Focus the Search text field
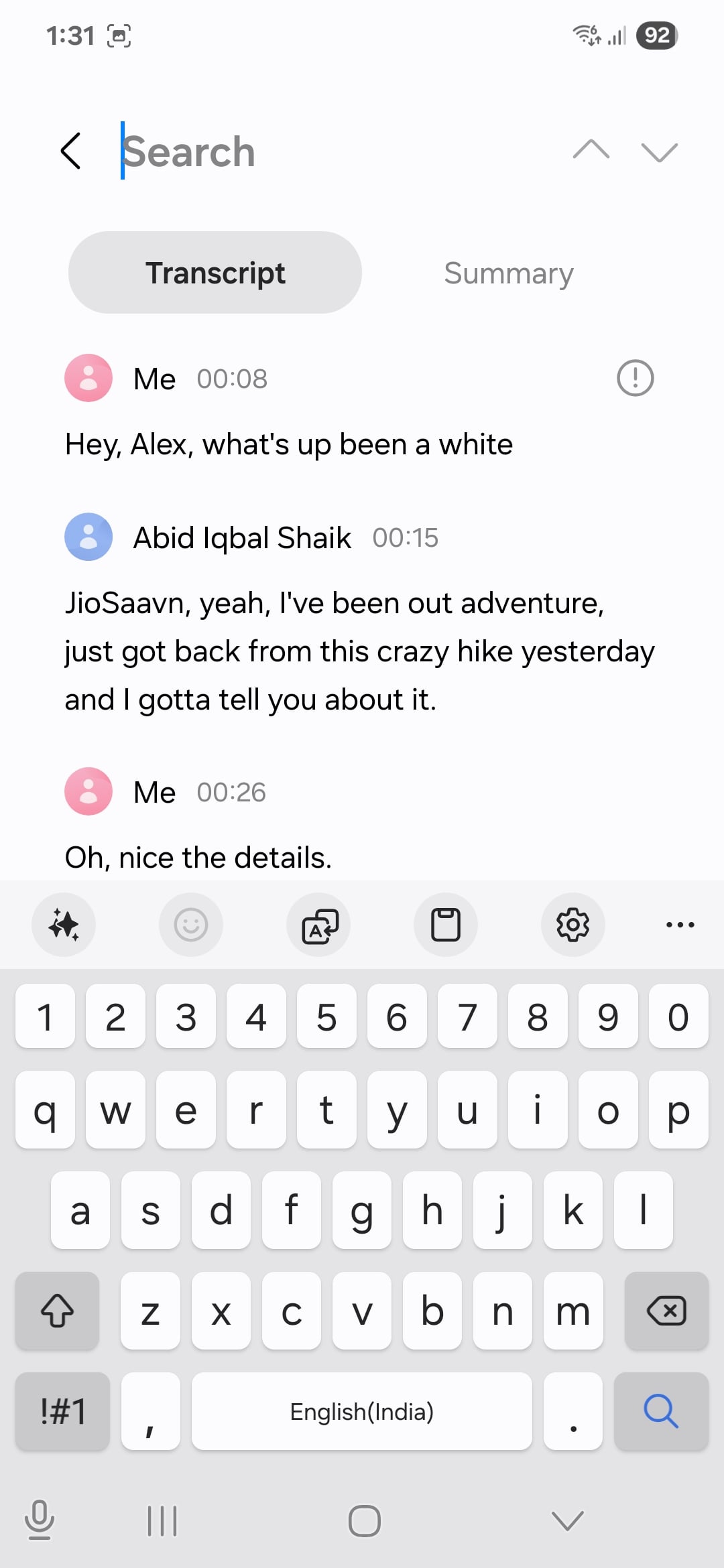The image size is (724, 1568). [335, 151]
